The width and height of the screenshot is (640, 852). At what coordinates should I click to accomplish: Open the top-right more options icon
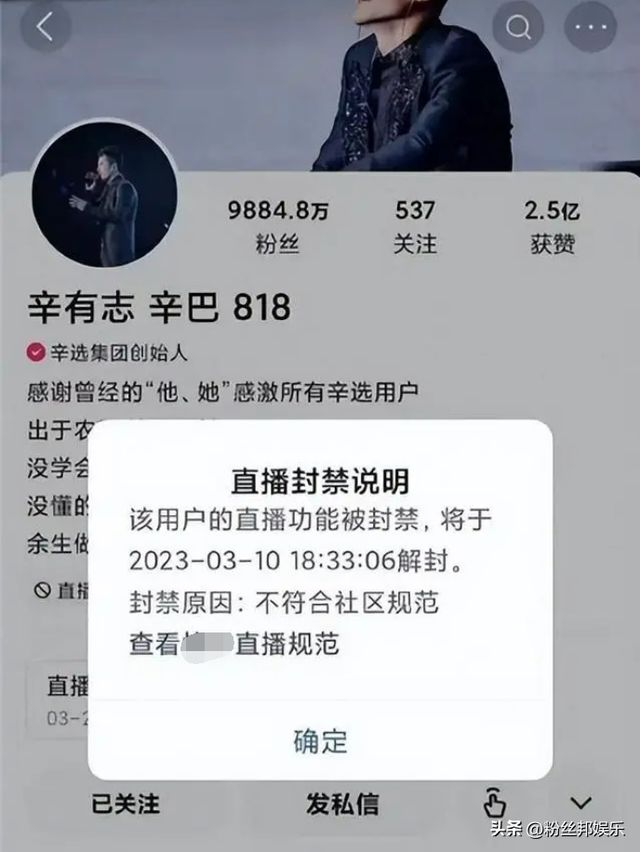coord(590,27)
